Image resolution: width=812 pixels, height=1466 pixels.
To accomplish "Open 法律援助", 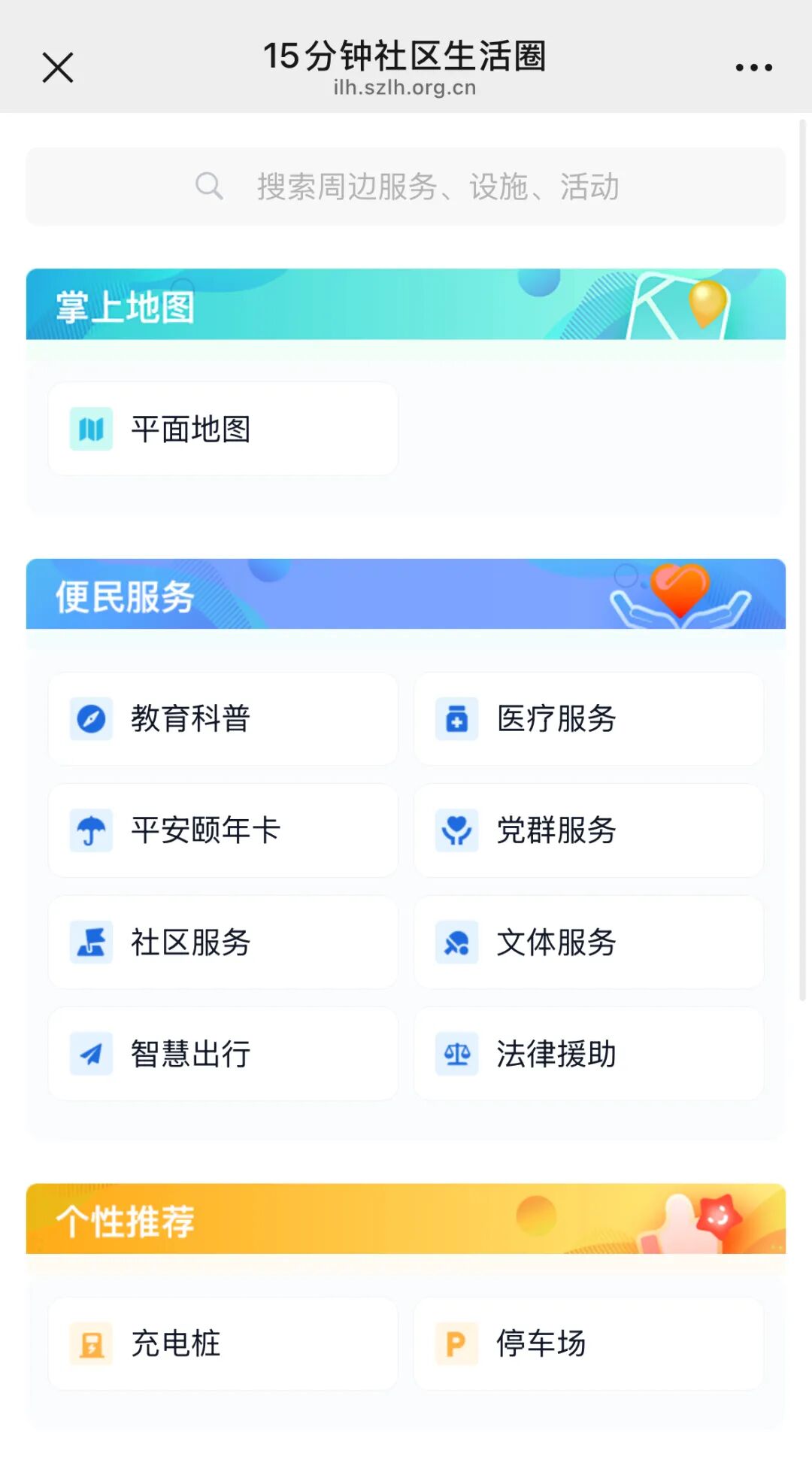I will [588, 1054].
